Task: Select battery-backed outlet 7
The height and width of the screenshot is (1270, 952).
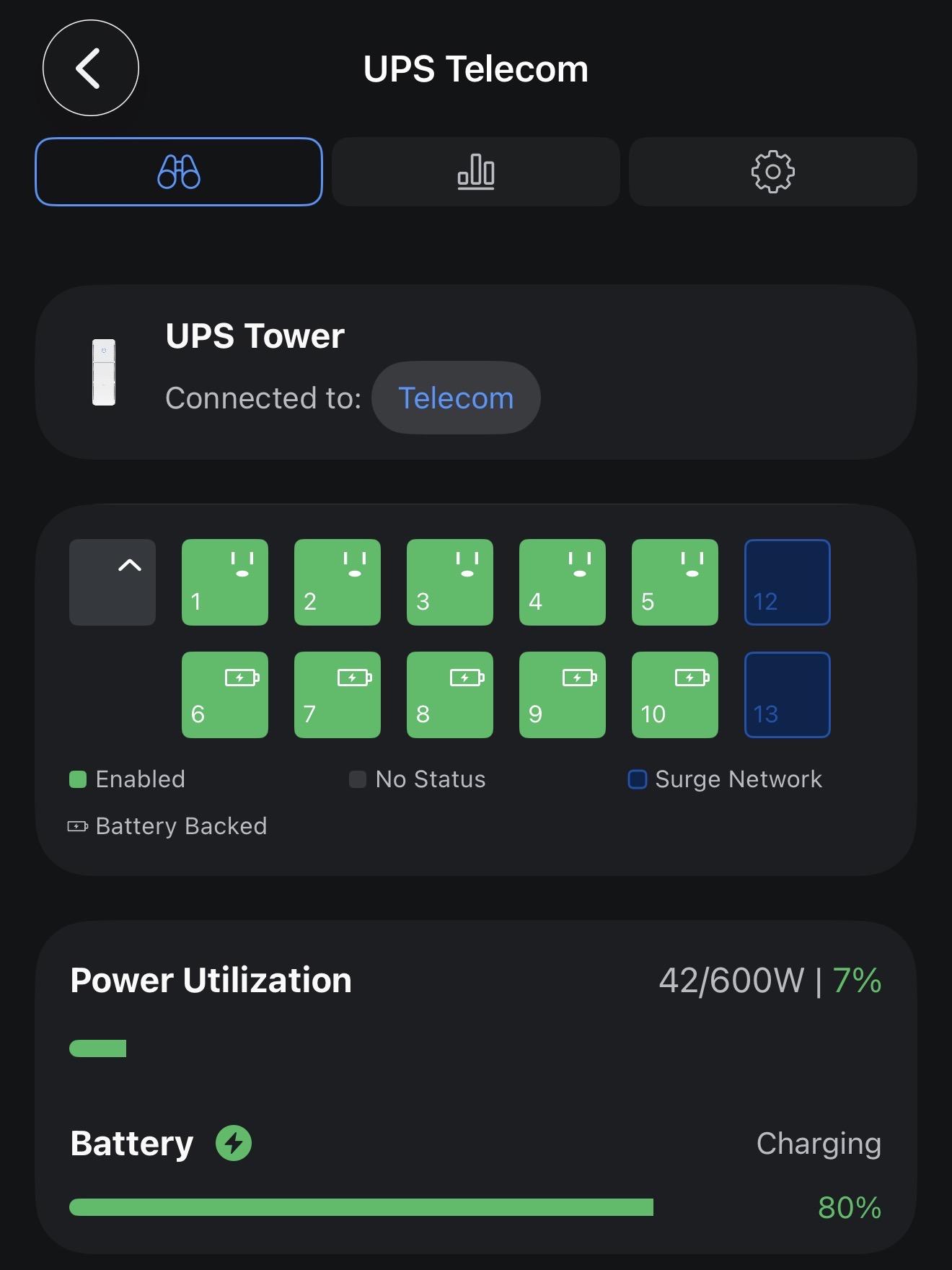Action: [x=338, y=694]
